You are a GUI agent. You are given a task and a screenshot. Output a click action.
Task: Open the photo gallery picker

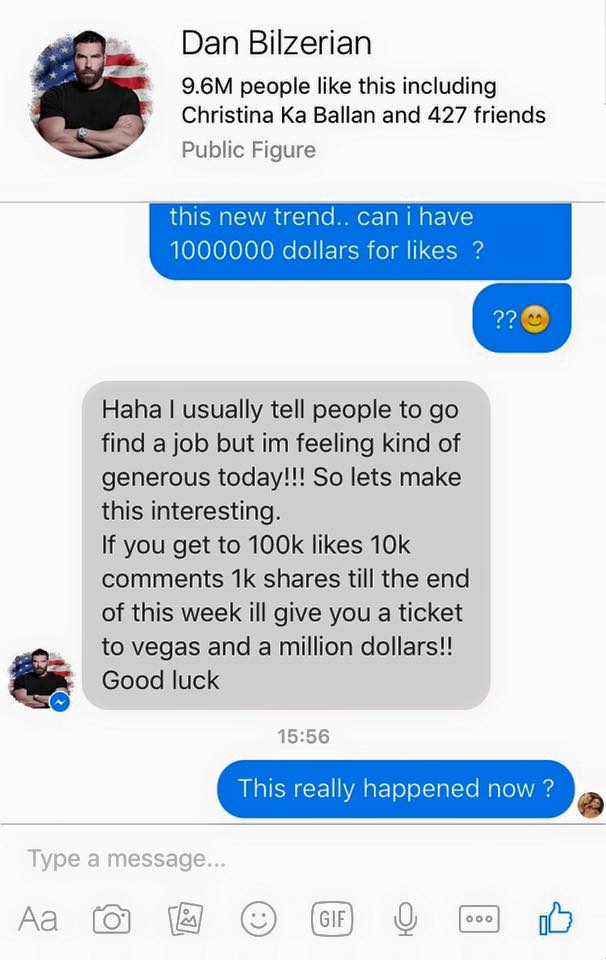pyautogui.click(x=185, y=919)
